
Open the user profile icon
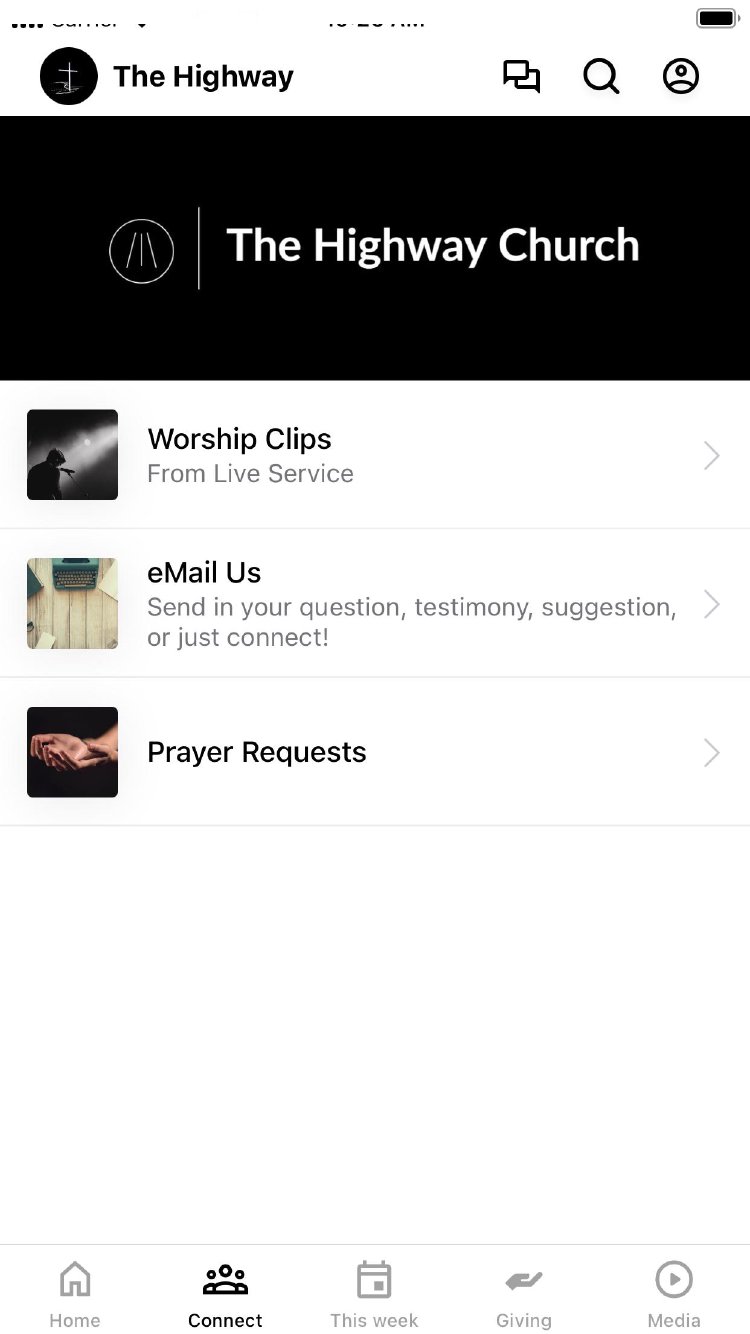(681, 77)
